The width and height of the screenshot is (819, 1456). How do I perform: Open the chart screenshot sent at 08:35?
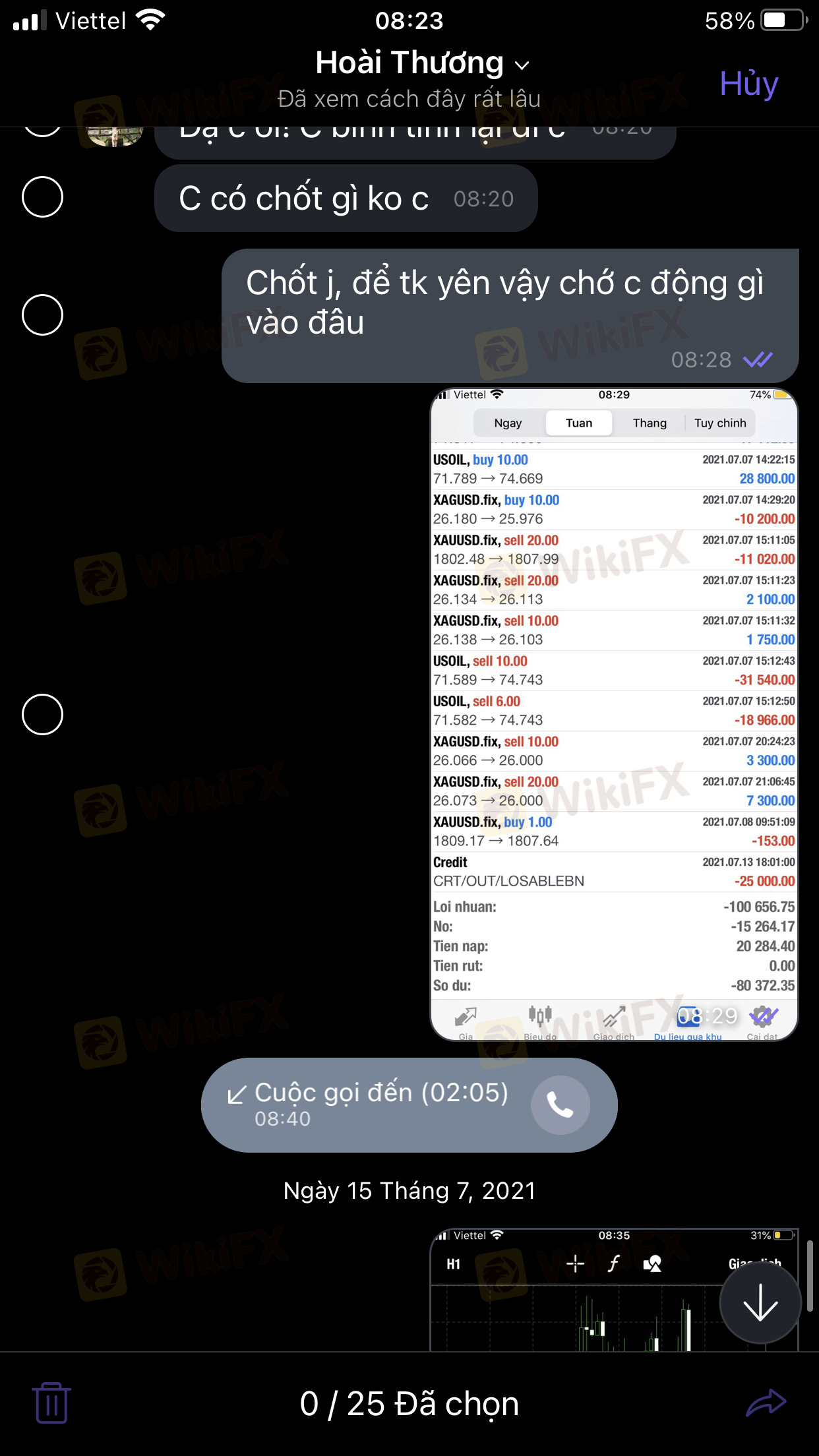574,1292
